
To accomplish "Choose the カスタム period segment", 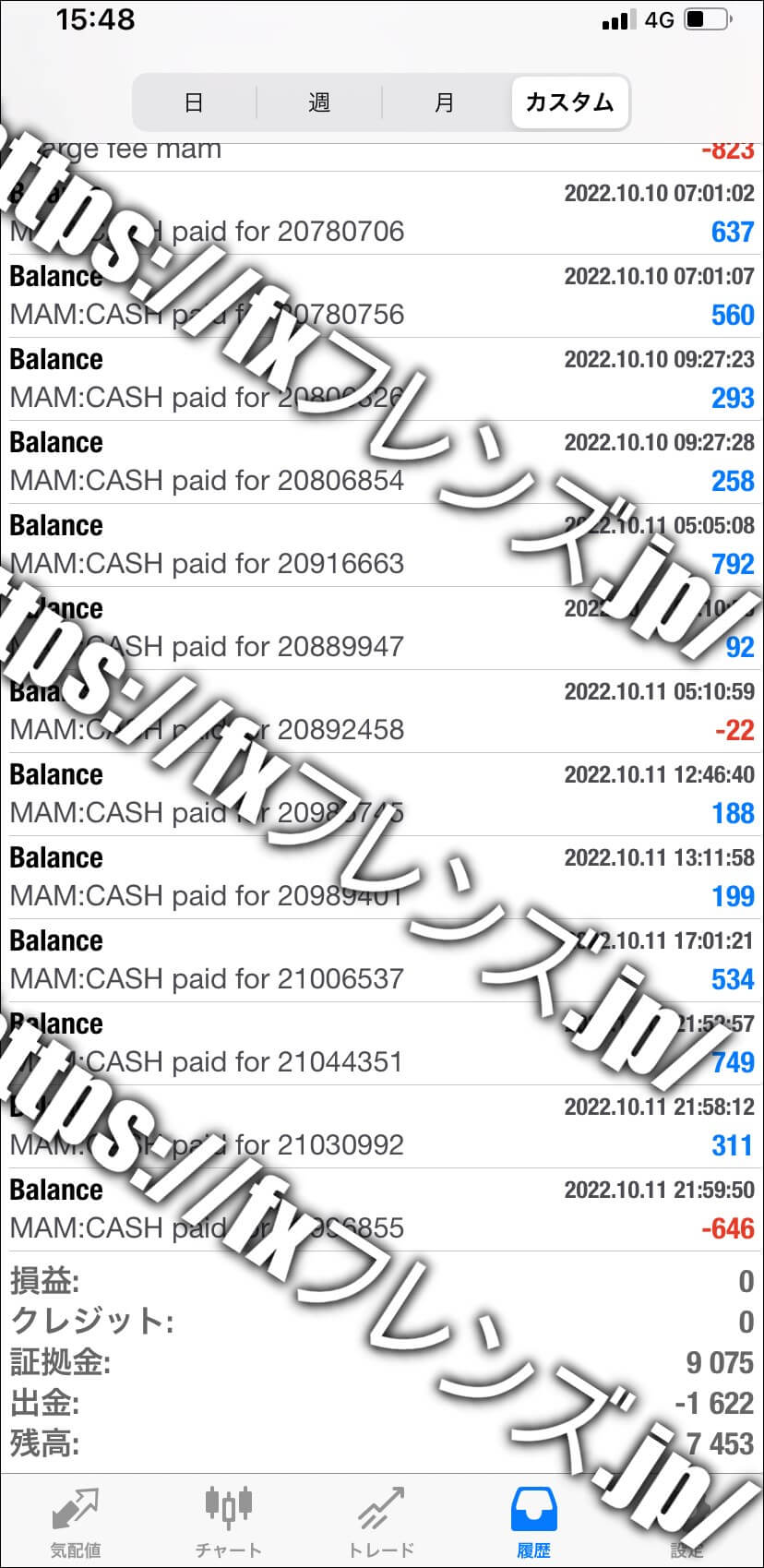I will pyautogui.click(x=569, y=102).
